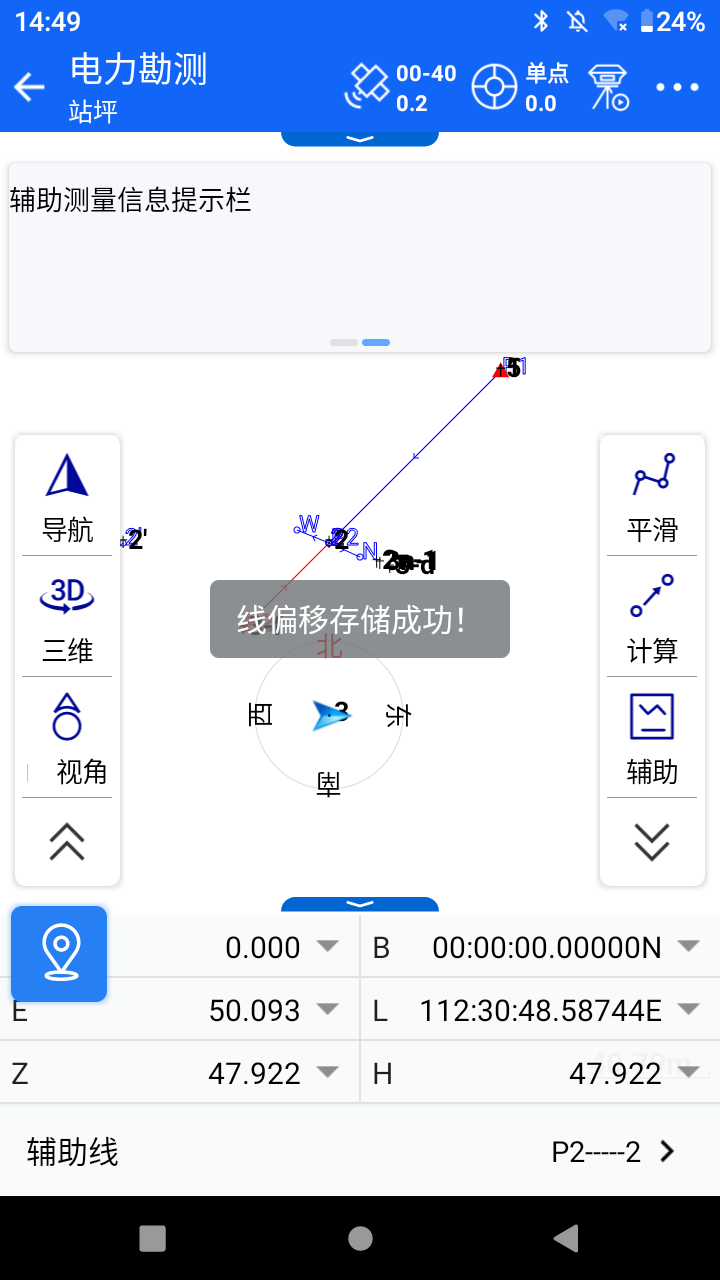The image size is (720, 1280).
Task: Open dropdown next to B latitude value
Action: click(x=688, y=946)
